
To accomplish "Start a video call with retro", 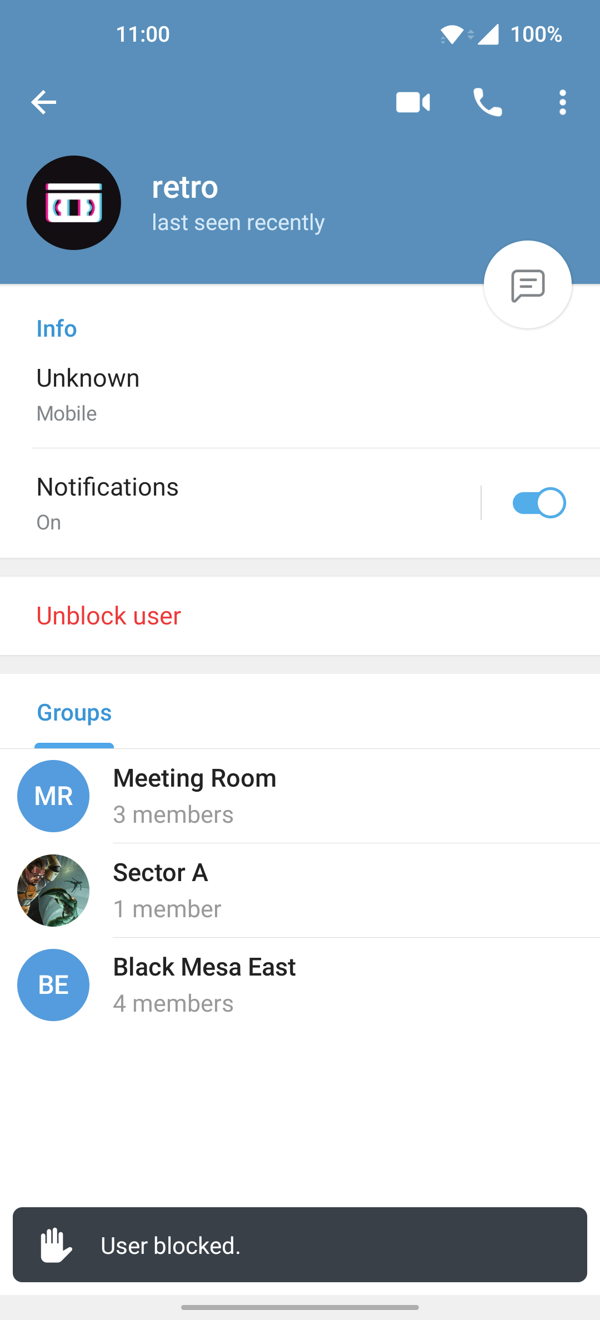I will [413, 102].
